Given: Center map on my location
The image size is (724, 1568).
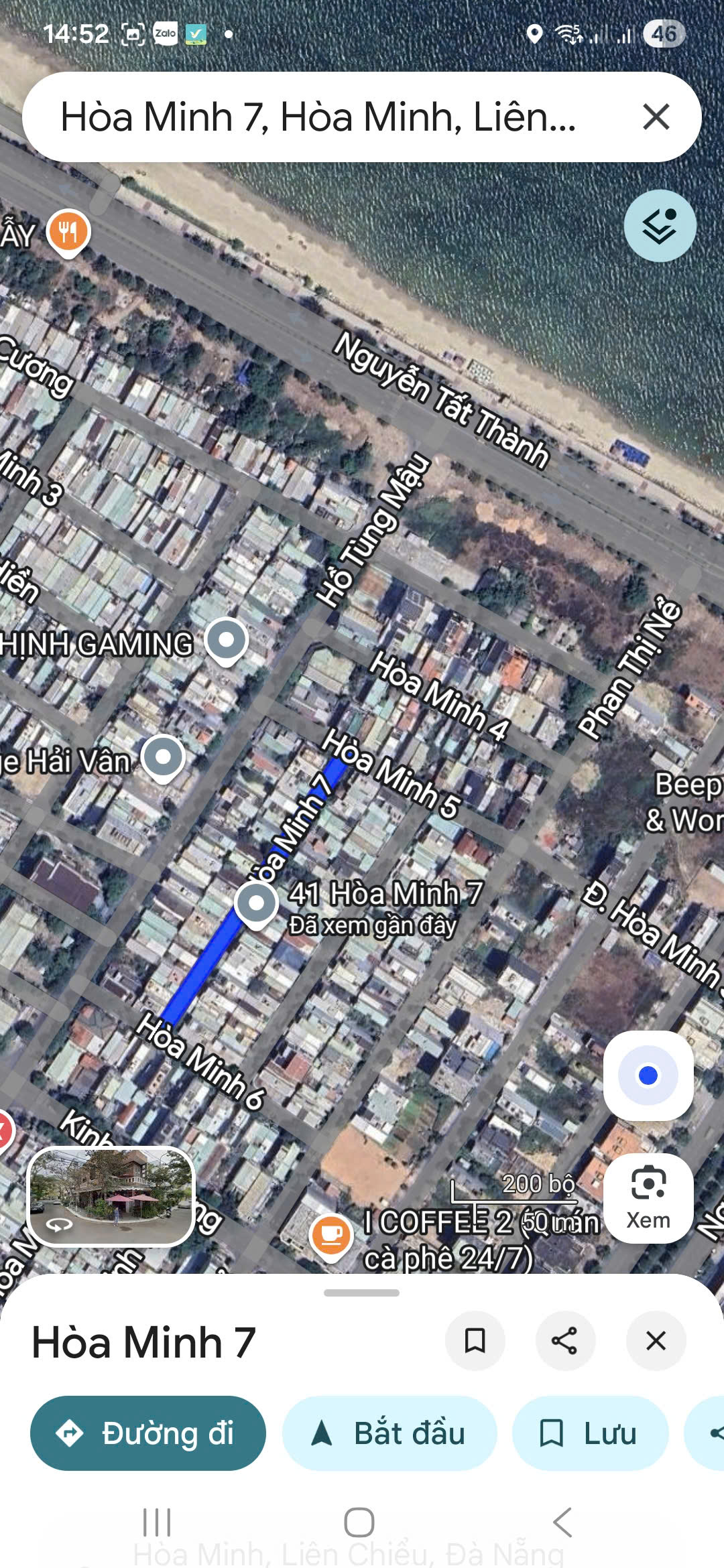Looking at the screenshot, I should pos(648,1075).
